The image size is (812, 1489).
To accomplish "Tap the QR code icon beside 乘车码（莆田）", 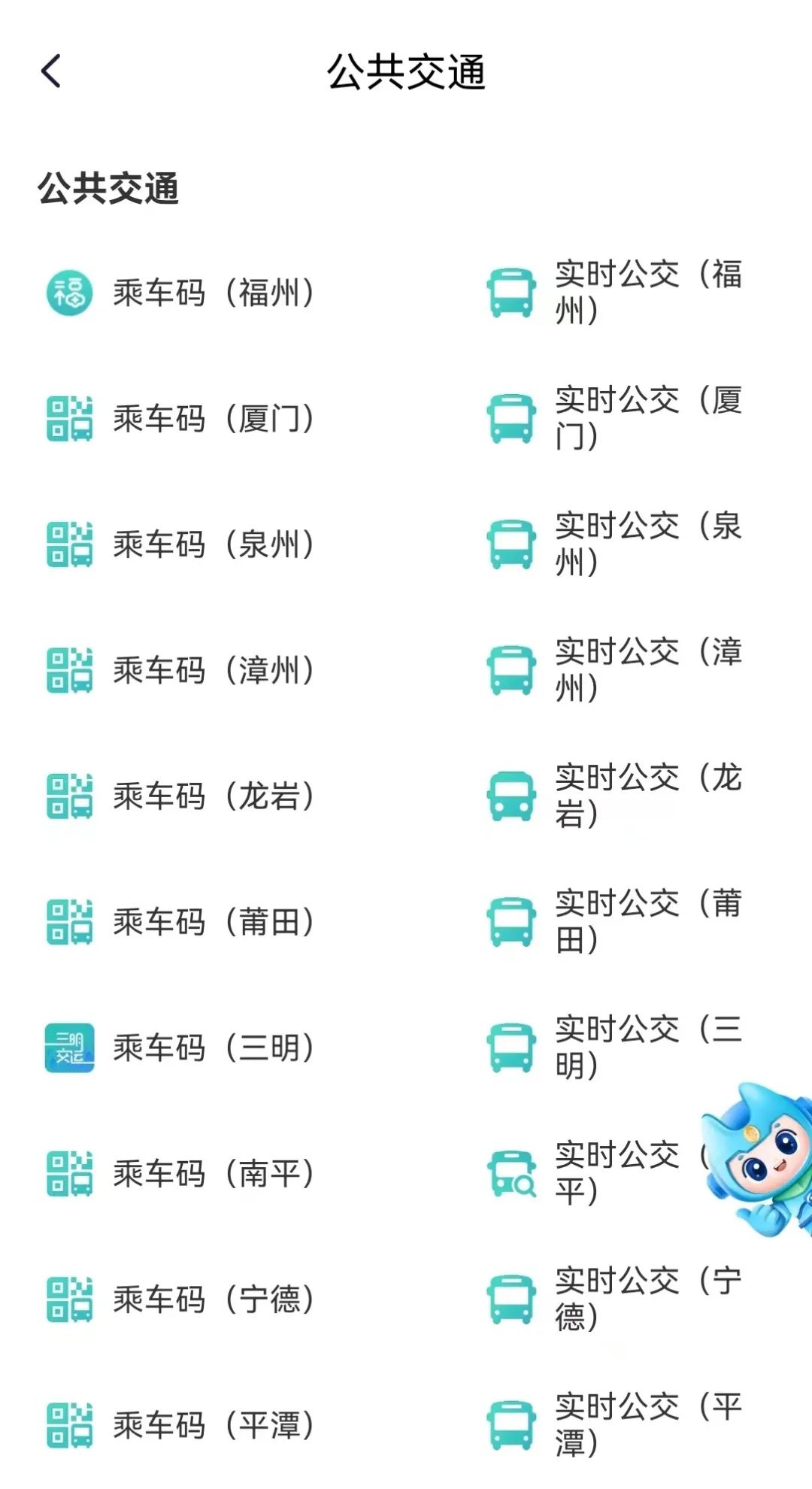I will pos(68,922).
